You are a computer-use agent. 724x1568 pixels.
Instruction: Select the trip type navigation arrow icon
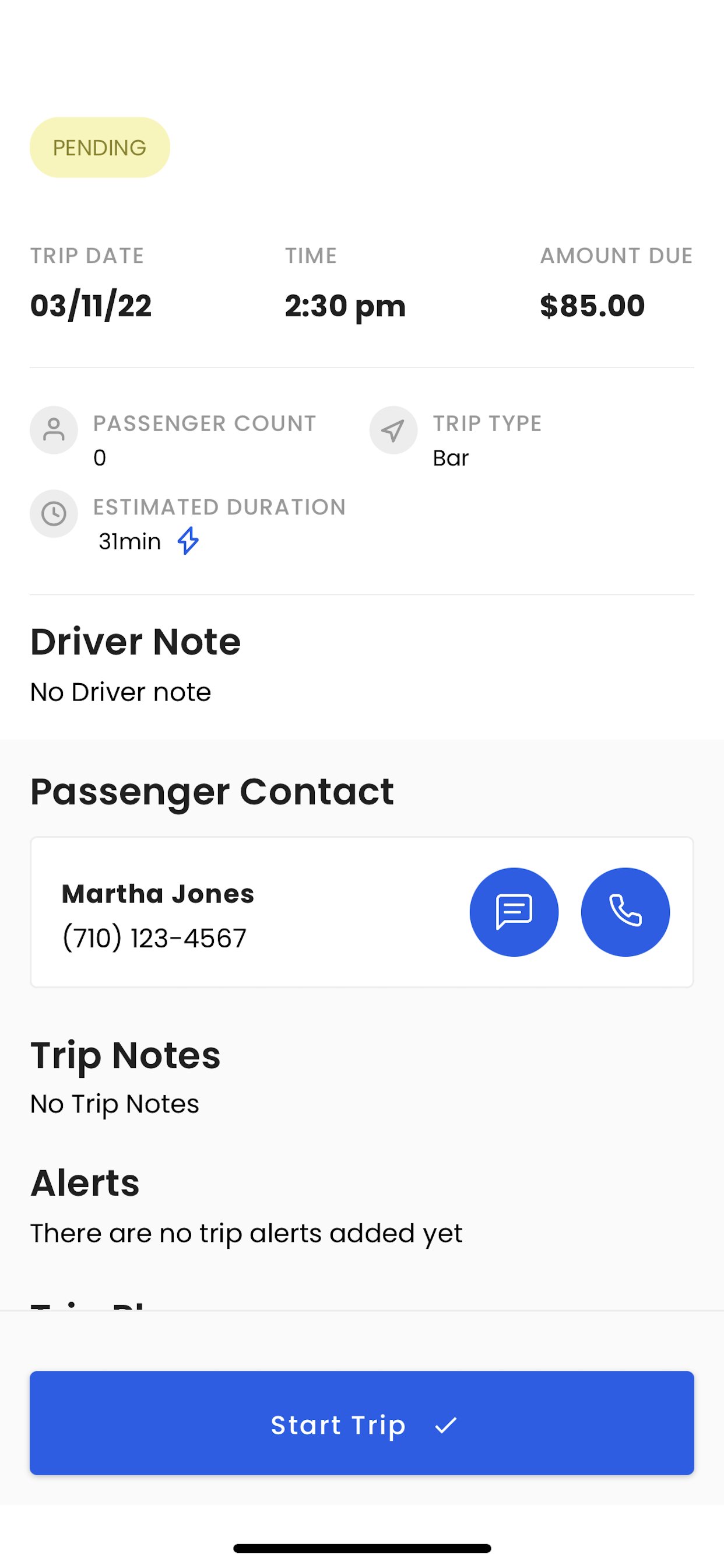[x=393, y=430]
